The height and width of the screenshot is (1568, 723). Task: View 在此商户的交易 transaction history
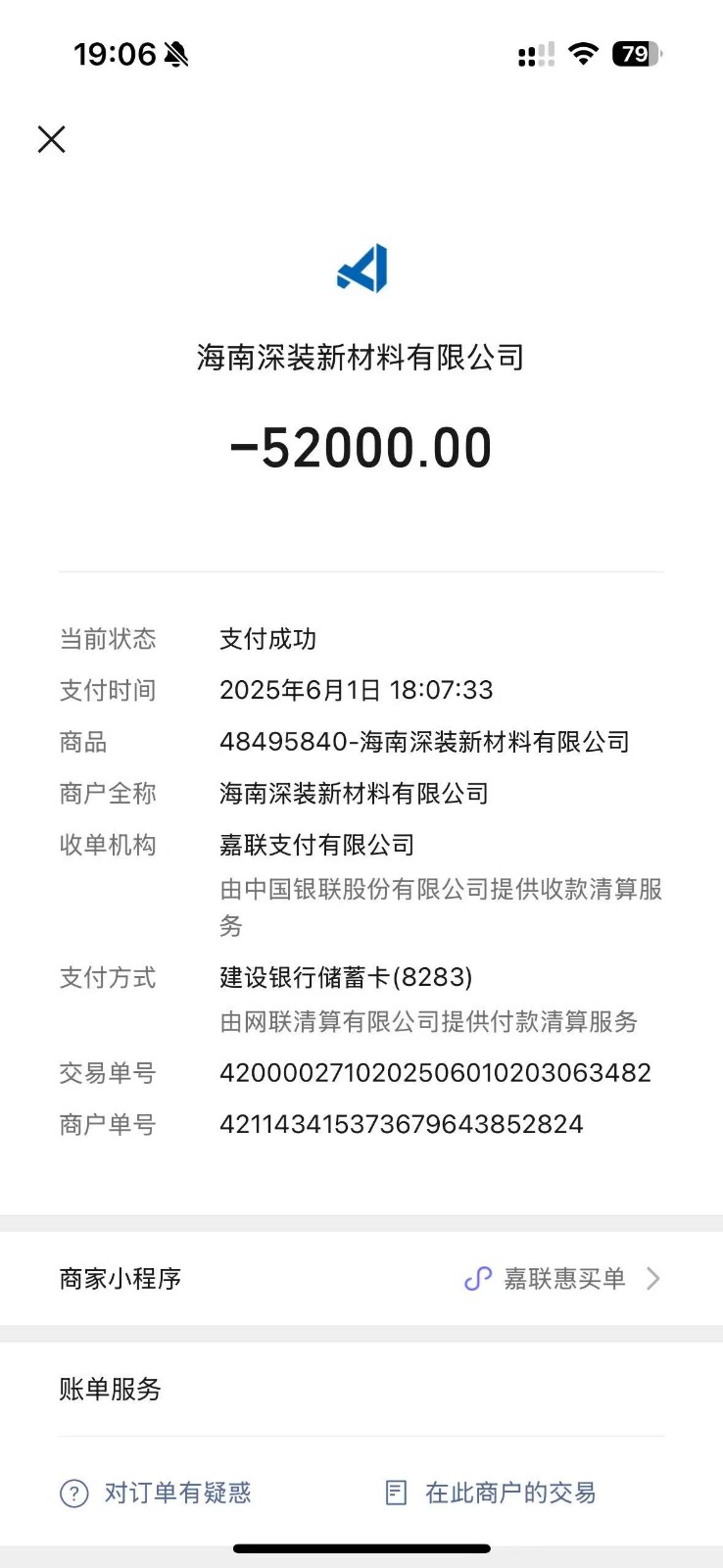pyautogui.click(x=492, y=1493)
